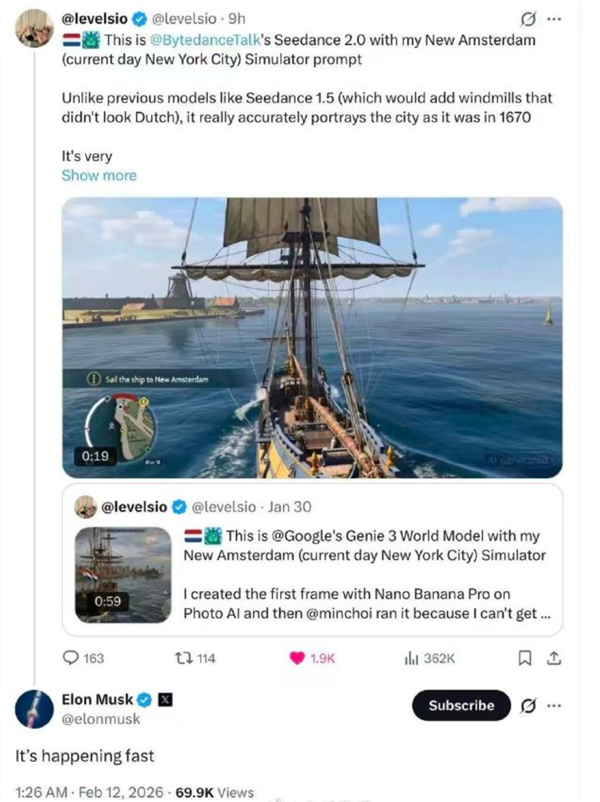600x802 pixels.
Task: Open Grok icon on levelsio's post
Action: (x=522, y=19)
